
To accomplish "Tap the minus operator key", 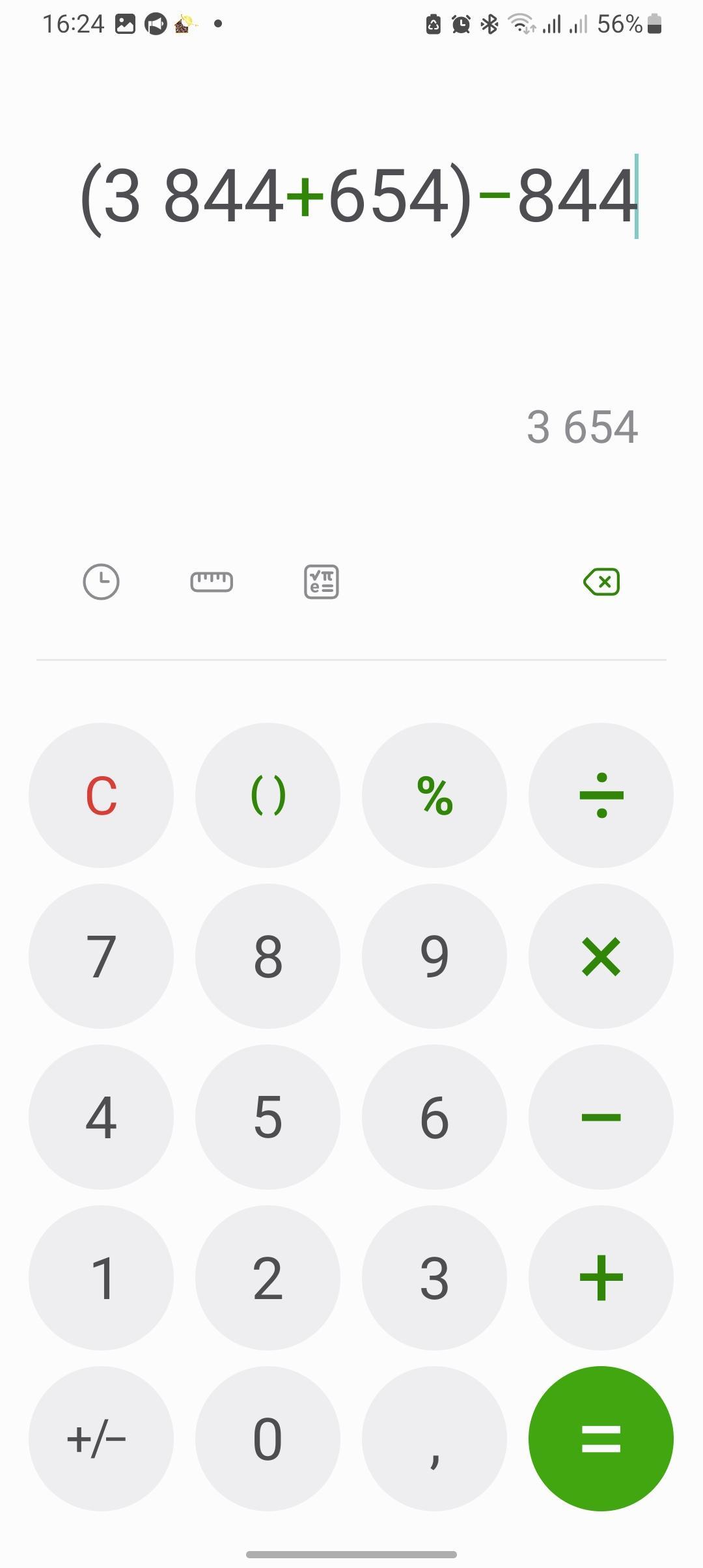I will click(x=601, y=1117).
